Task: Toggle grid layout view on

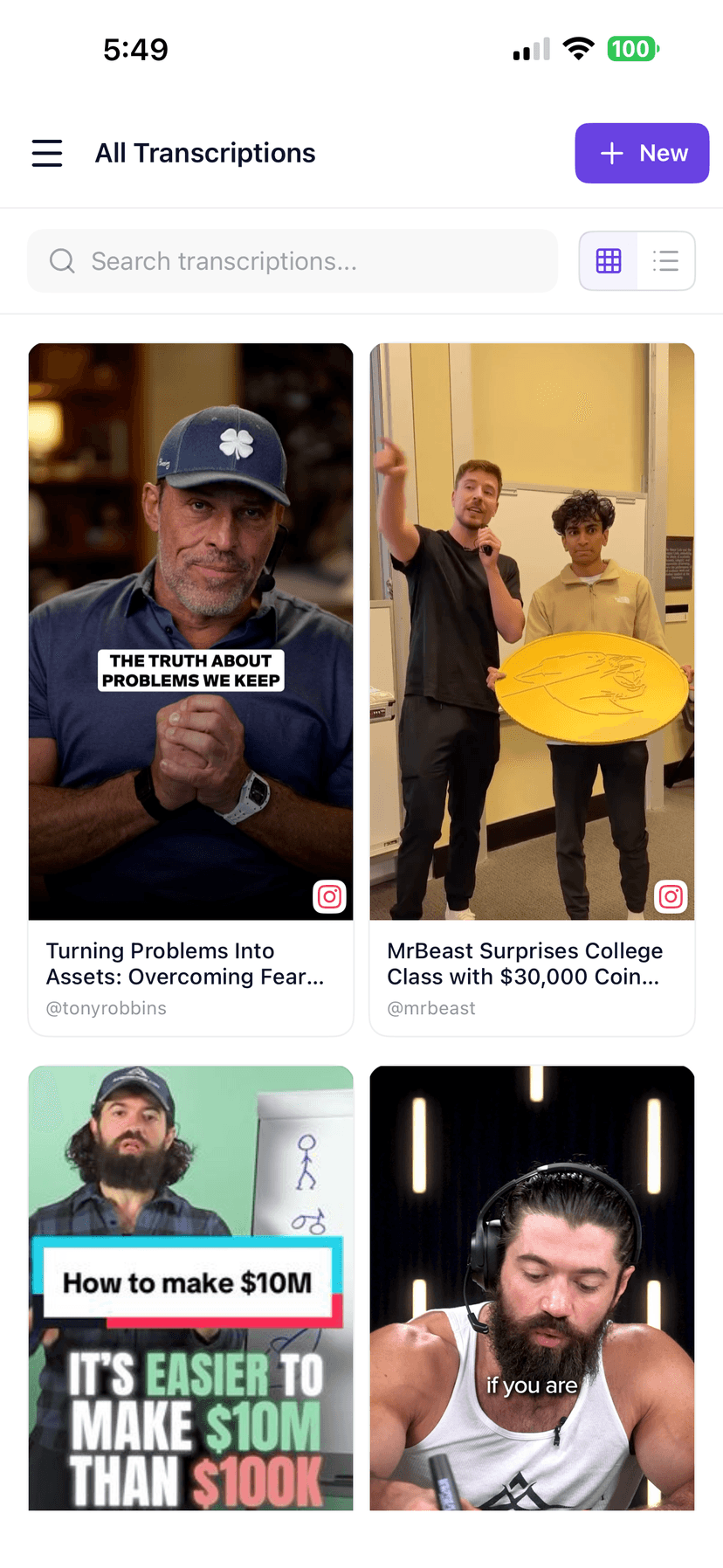Action: click(608, 260)
